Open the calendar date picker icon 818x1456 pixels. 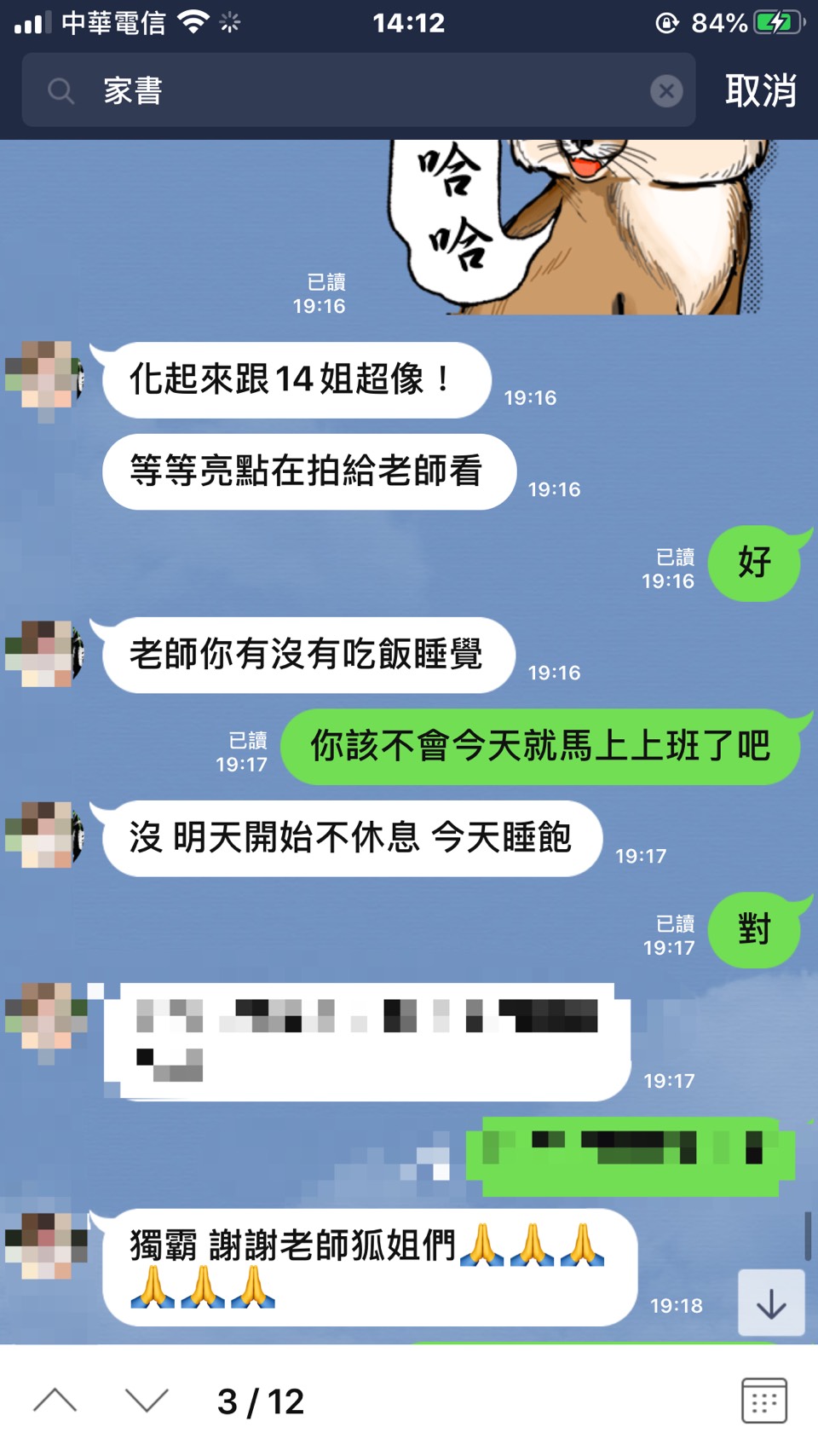point(763,1400)
